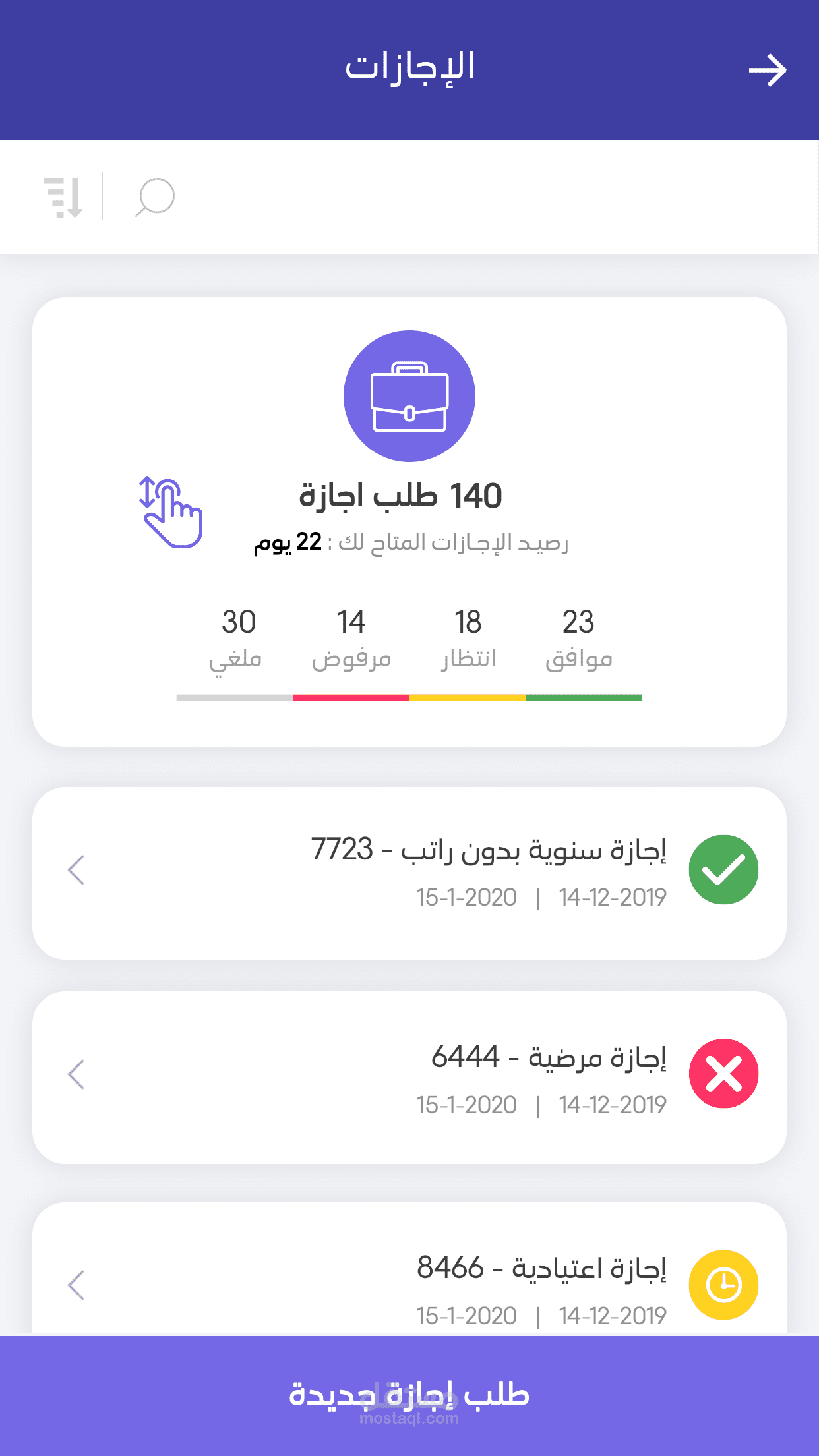Viewport: 819px width, 1456px height.
Task: Open leave request 6444 إجازة مرضية
Action: (x=409, y=1076)
